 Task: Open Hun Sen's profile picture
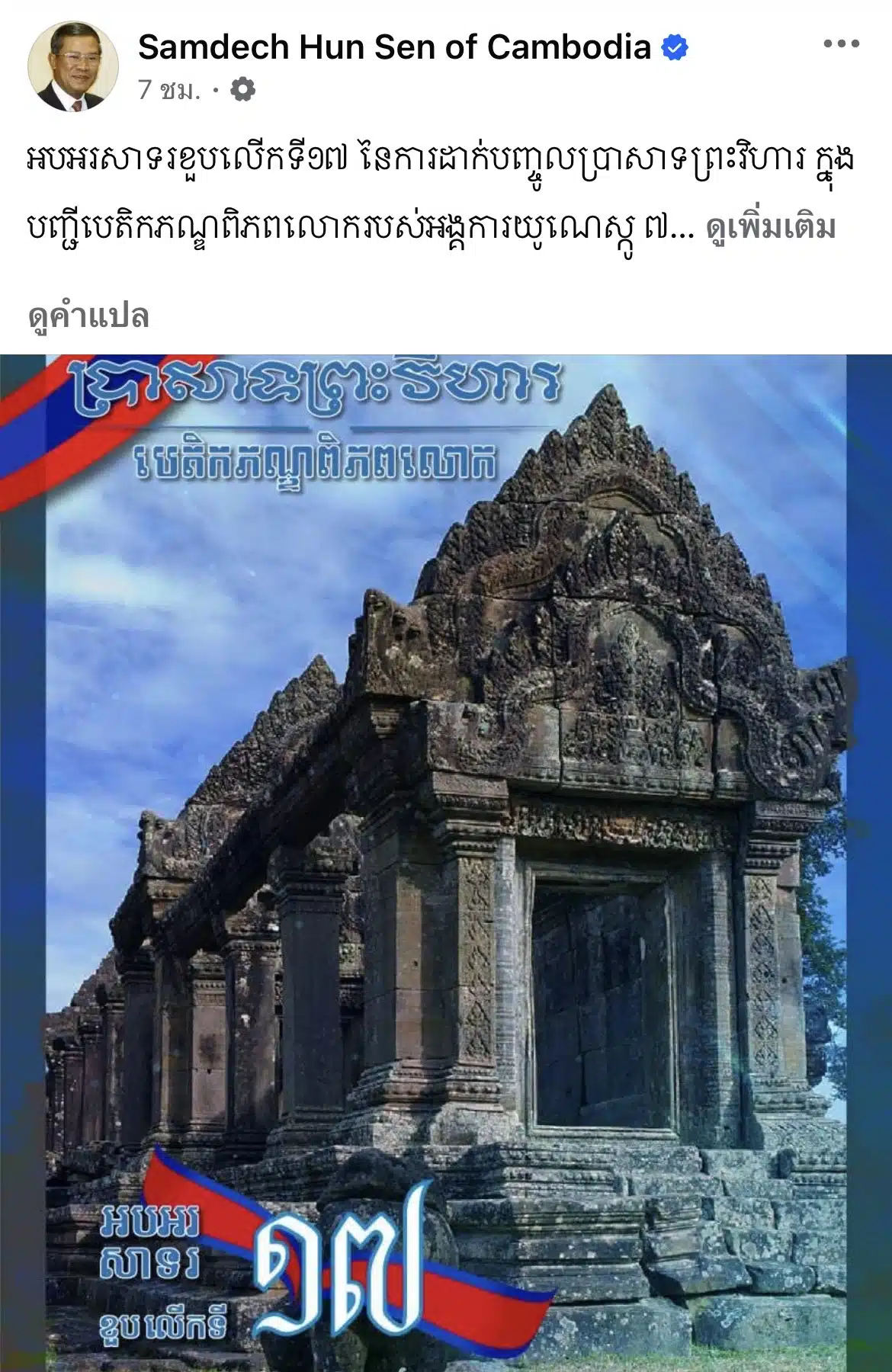[x=73, y=67]
